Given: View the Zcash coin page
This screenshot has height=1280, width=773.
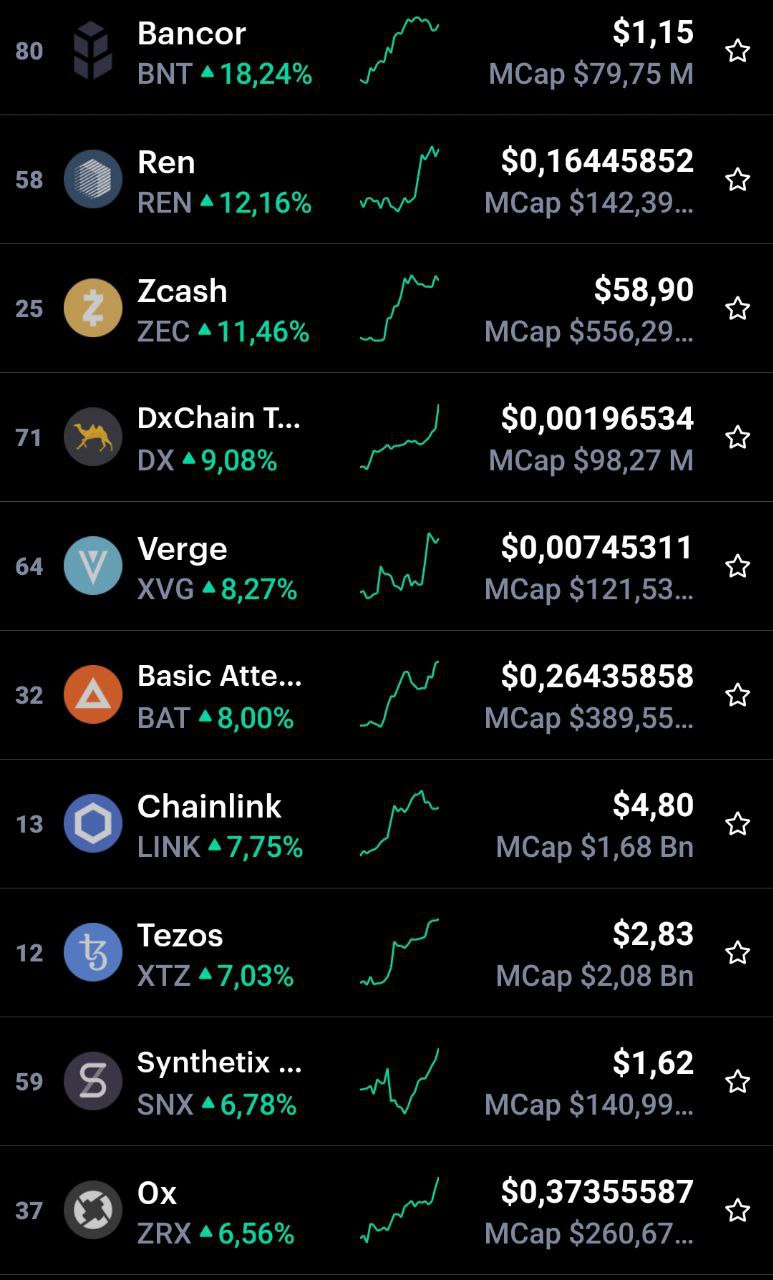Looking at the screenshot, I should click(386, 308).
